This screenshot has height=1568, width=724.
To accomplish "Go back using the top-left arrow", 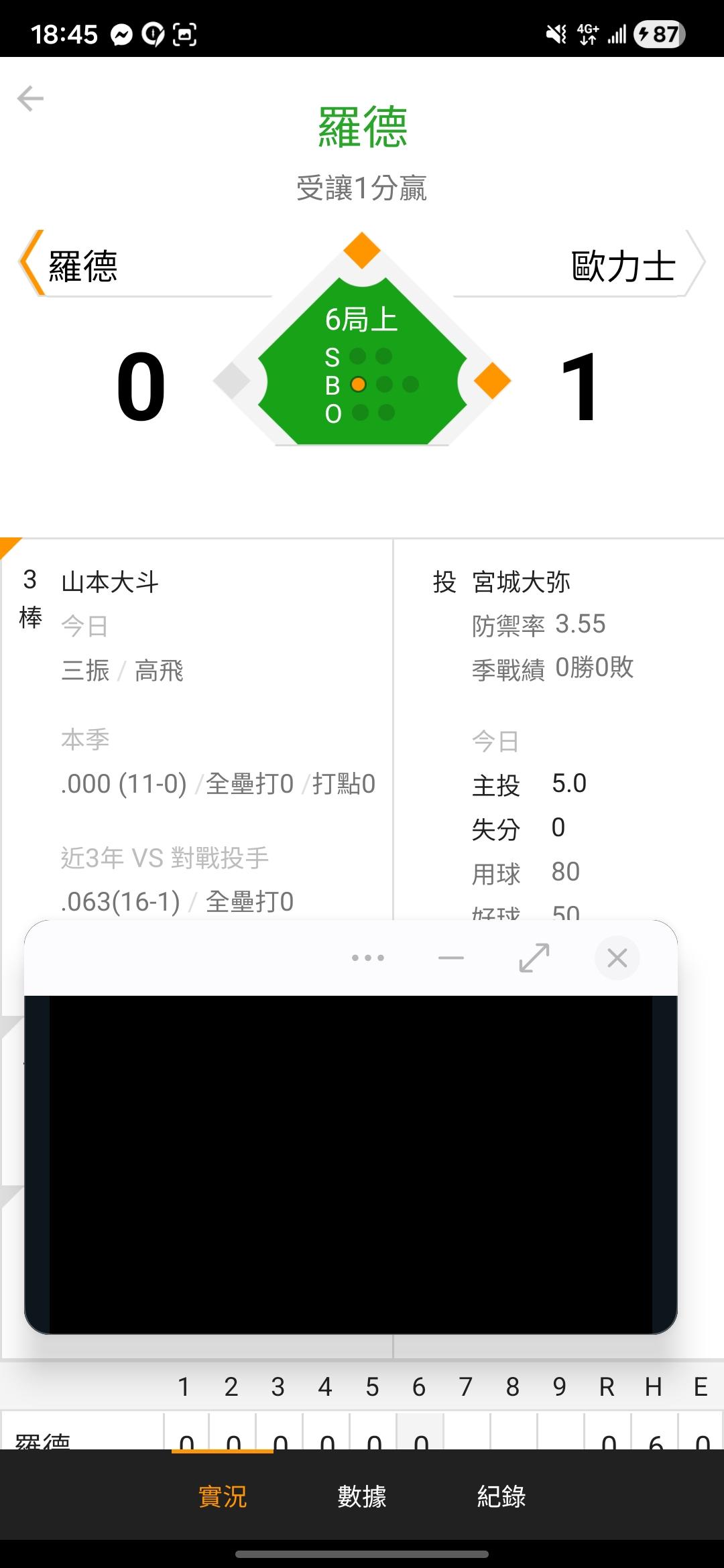I will [x=30, y=99].
